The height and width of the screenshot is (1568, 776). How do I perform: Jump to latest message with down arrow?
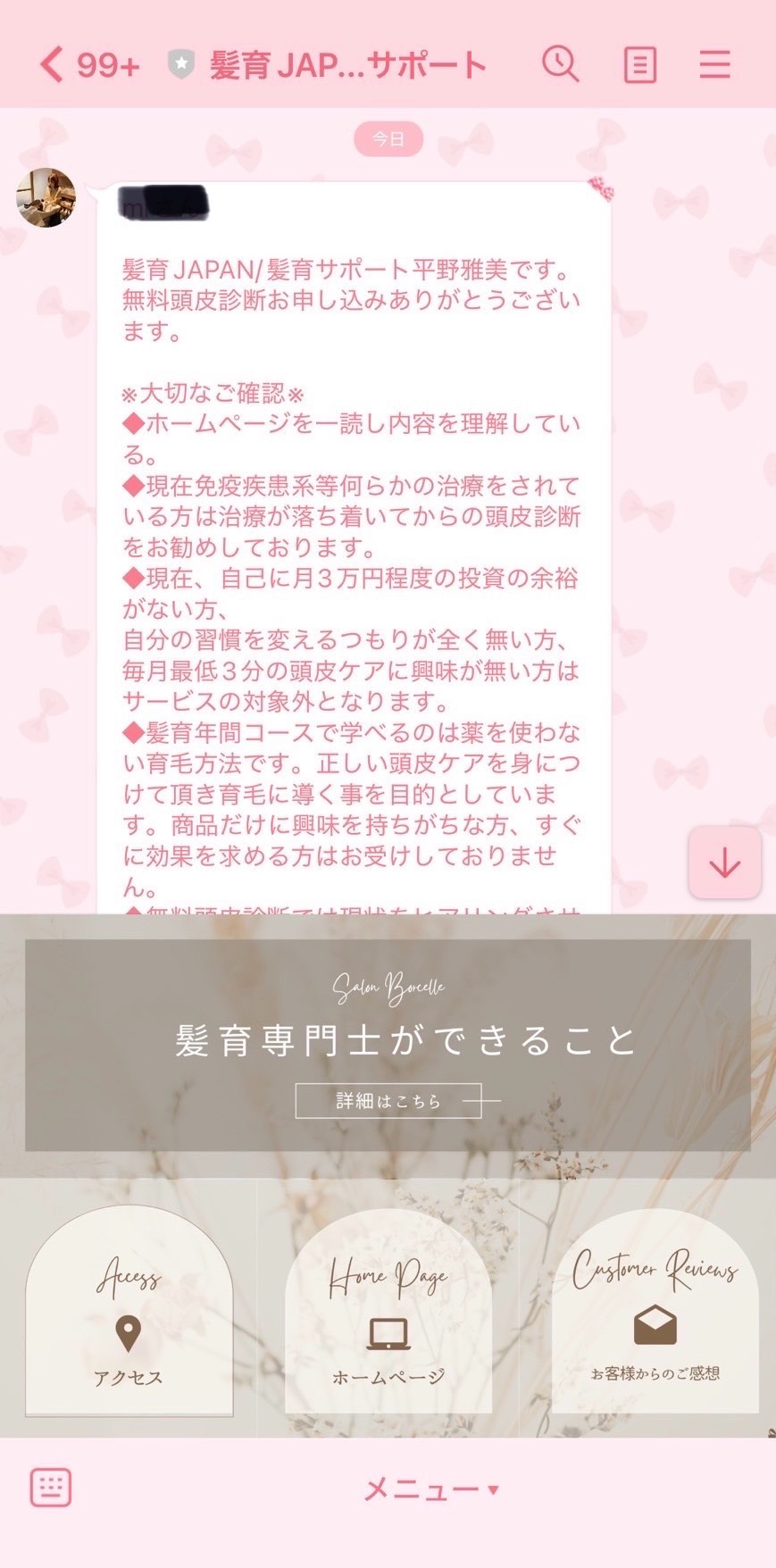click(x=724, y=863)
